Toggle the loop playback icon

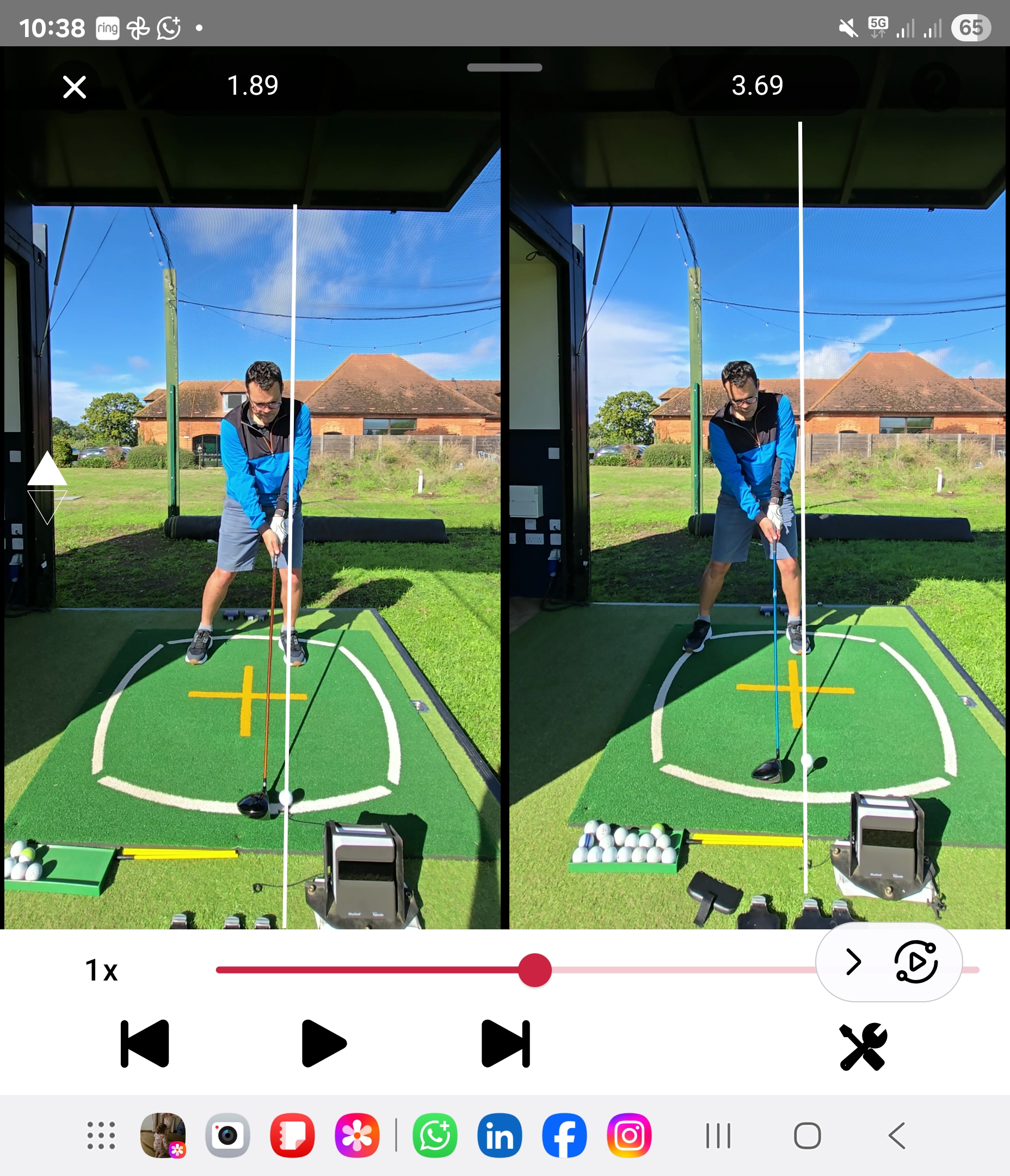tap(915, 962)
